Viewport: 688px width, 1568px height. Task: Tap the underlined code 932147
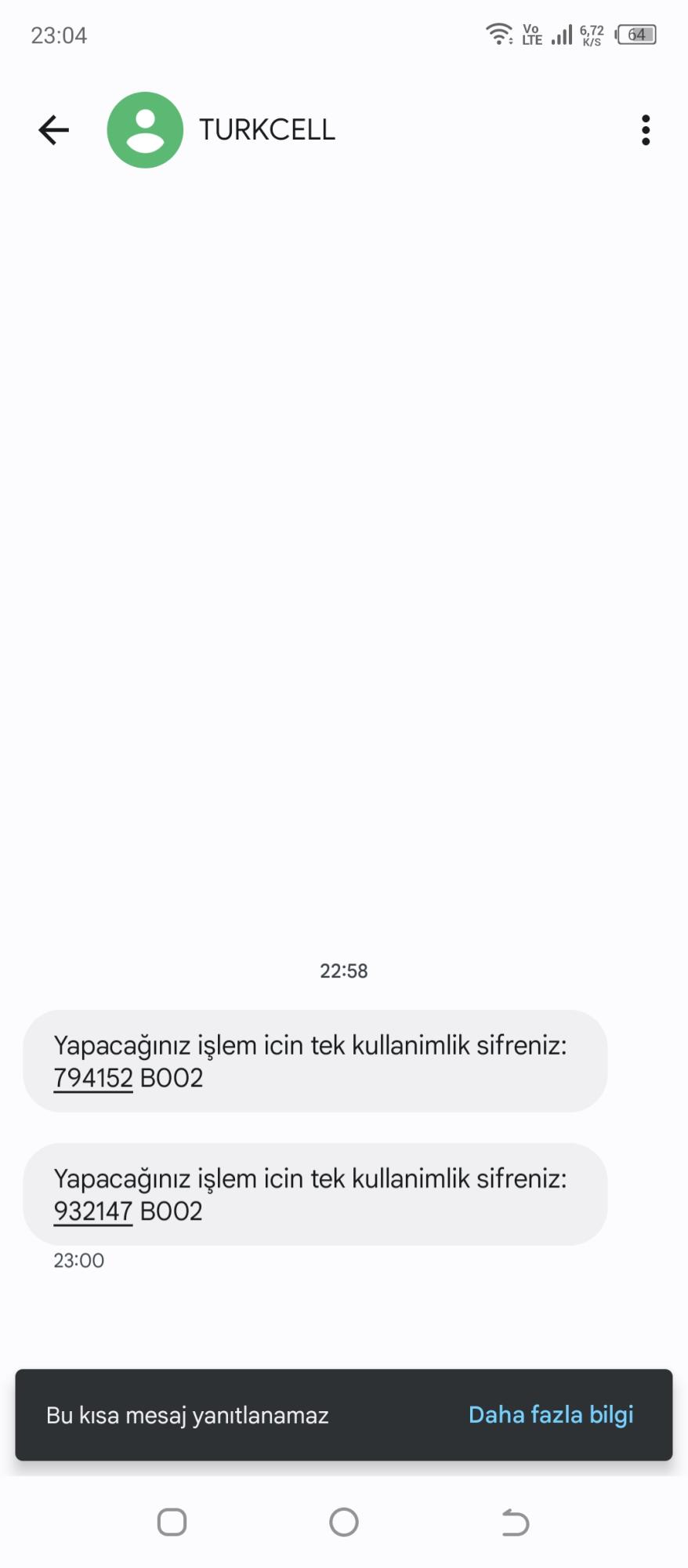(93, 1211)
